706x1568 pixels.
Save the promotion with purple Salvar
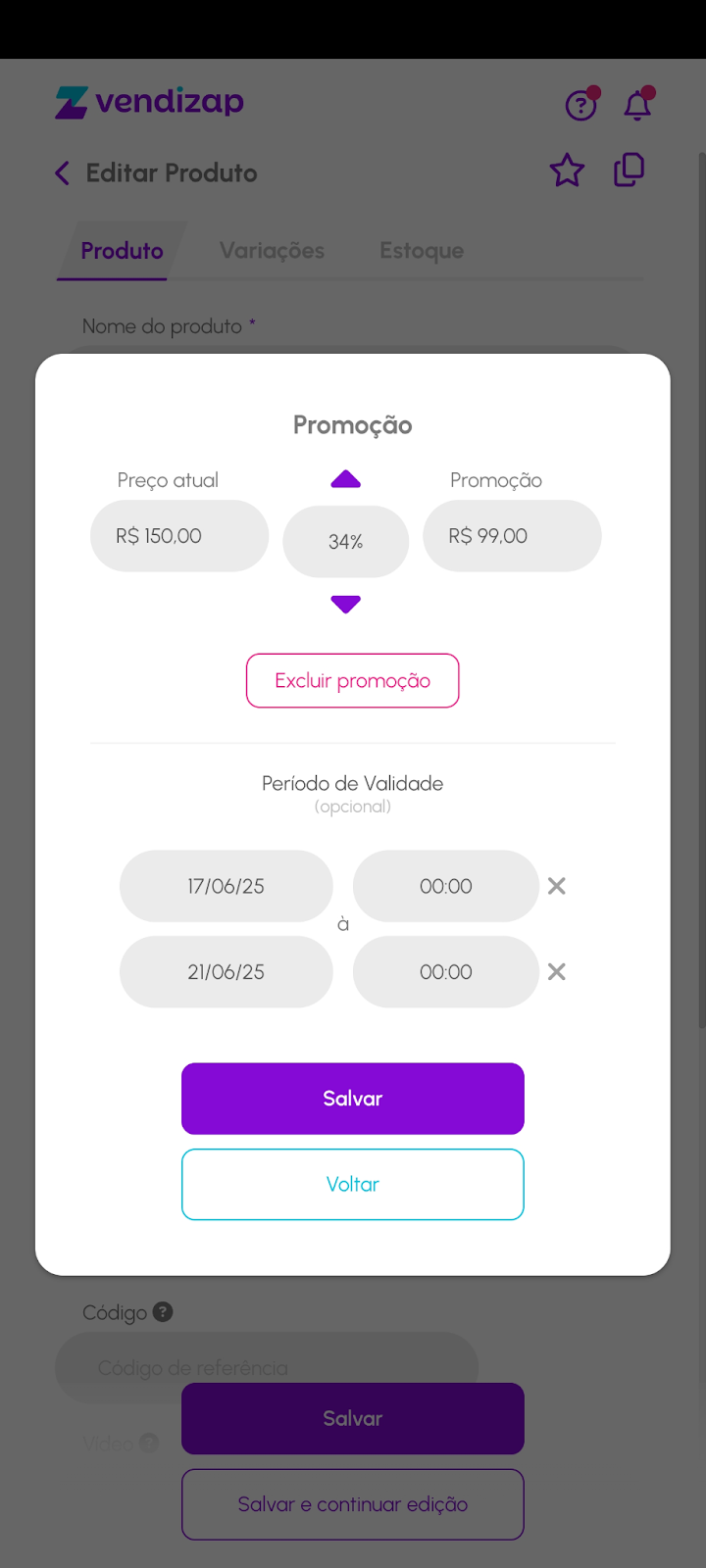(x=352, y=1099)
